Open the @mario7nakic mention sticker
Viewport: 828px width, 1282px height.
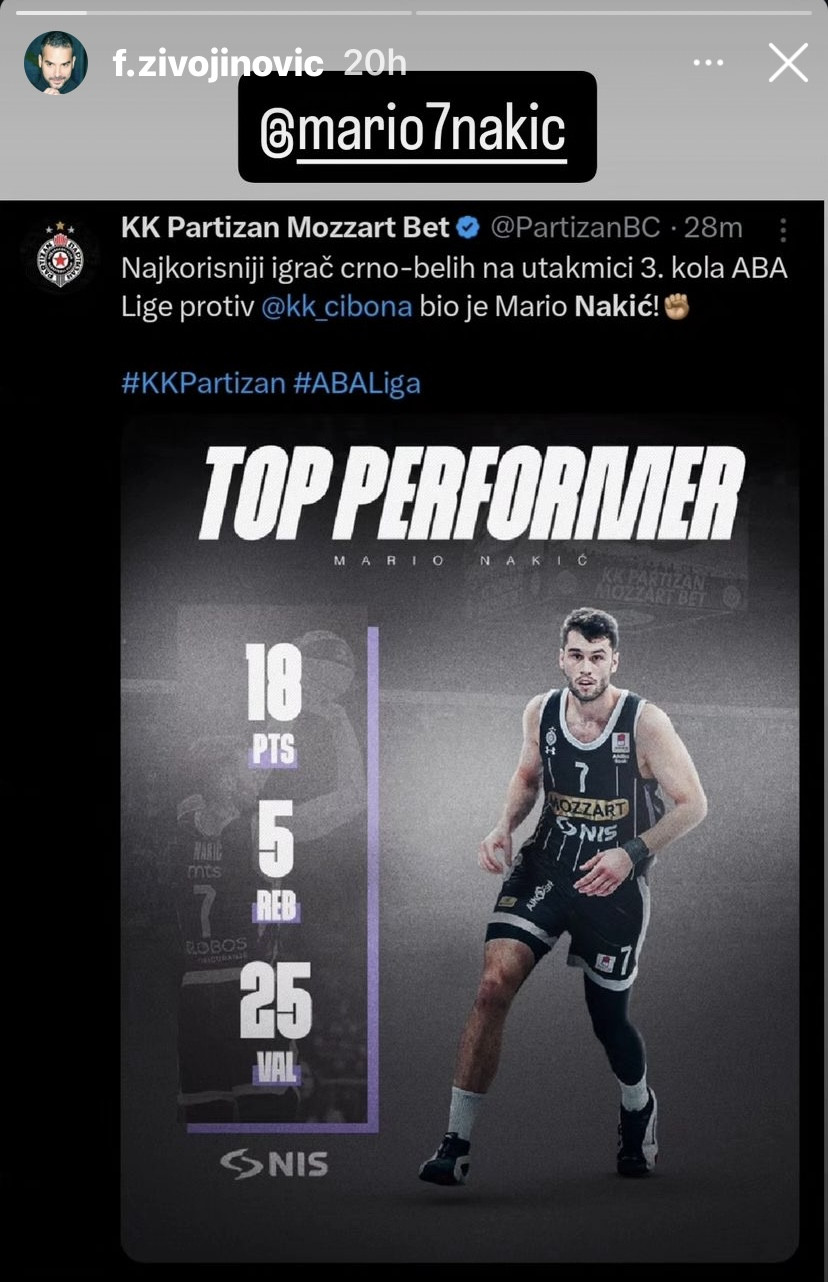[x=417, y=129]
